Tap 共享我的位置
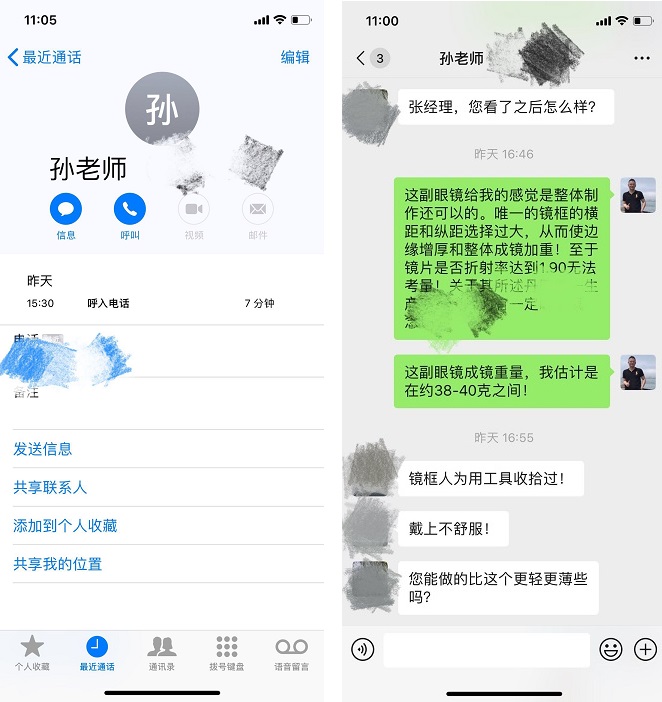The height and width of the screenshot is (702, 662). 57,563
